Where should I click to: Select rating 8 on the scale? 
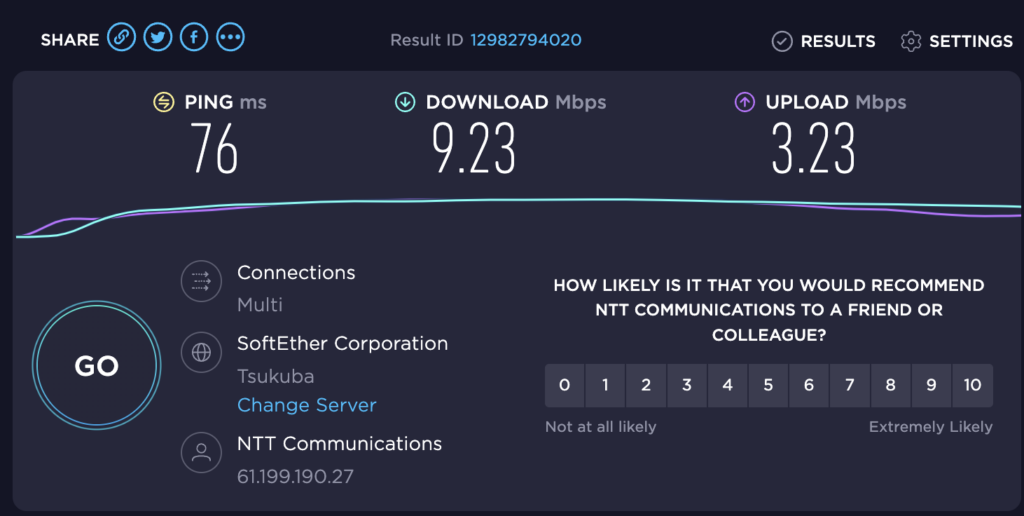pyautogui.click(x=890, y=385)
